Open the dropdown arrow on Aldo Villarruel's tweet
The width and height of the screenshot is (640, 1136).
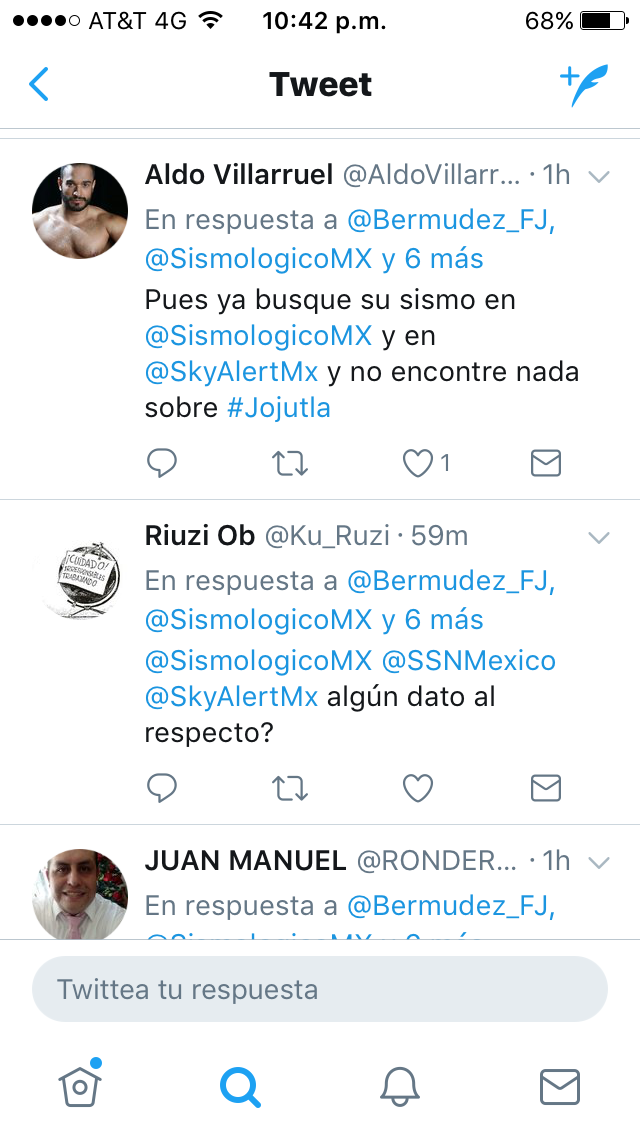click(x=599, y=176)
